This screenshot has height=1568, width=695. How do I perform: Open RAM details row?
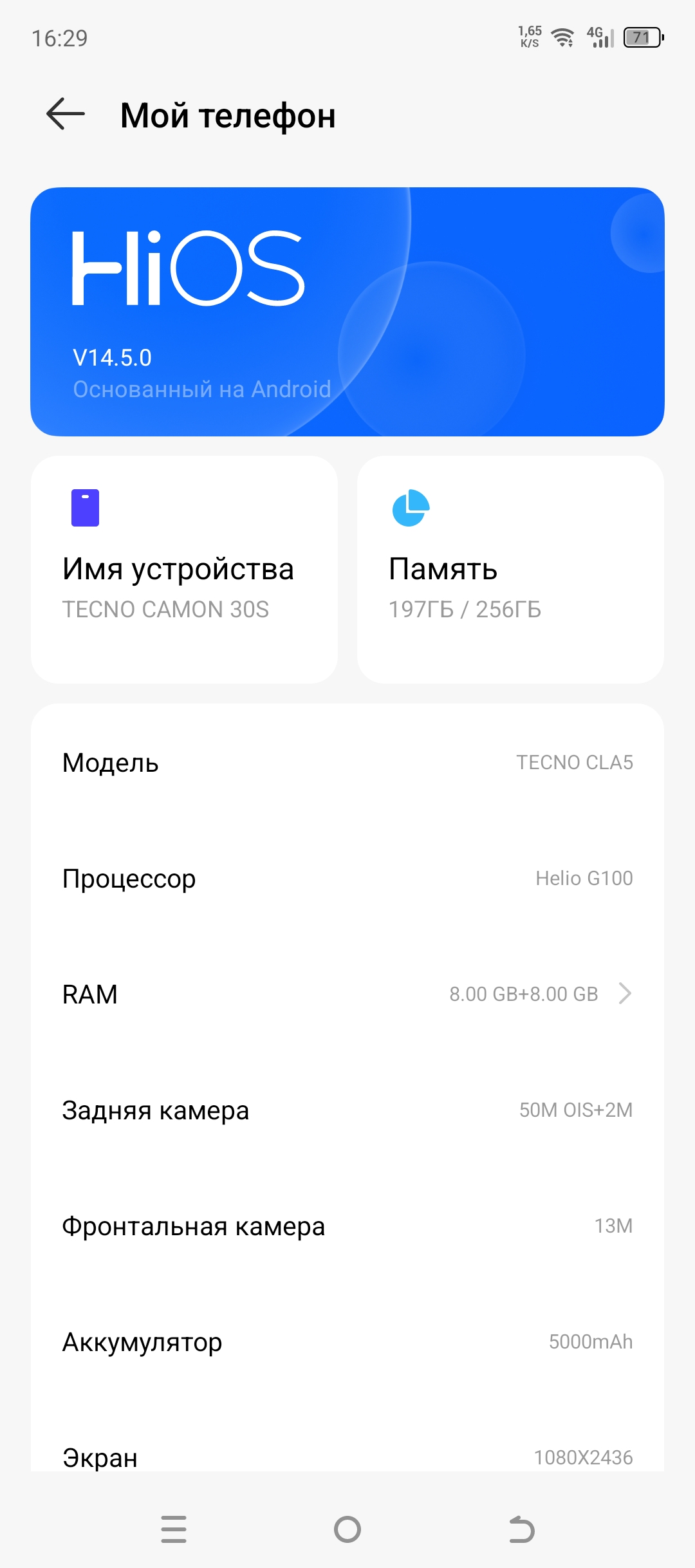(x=347, y=994)
